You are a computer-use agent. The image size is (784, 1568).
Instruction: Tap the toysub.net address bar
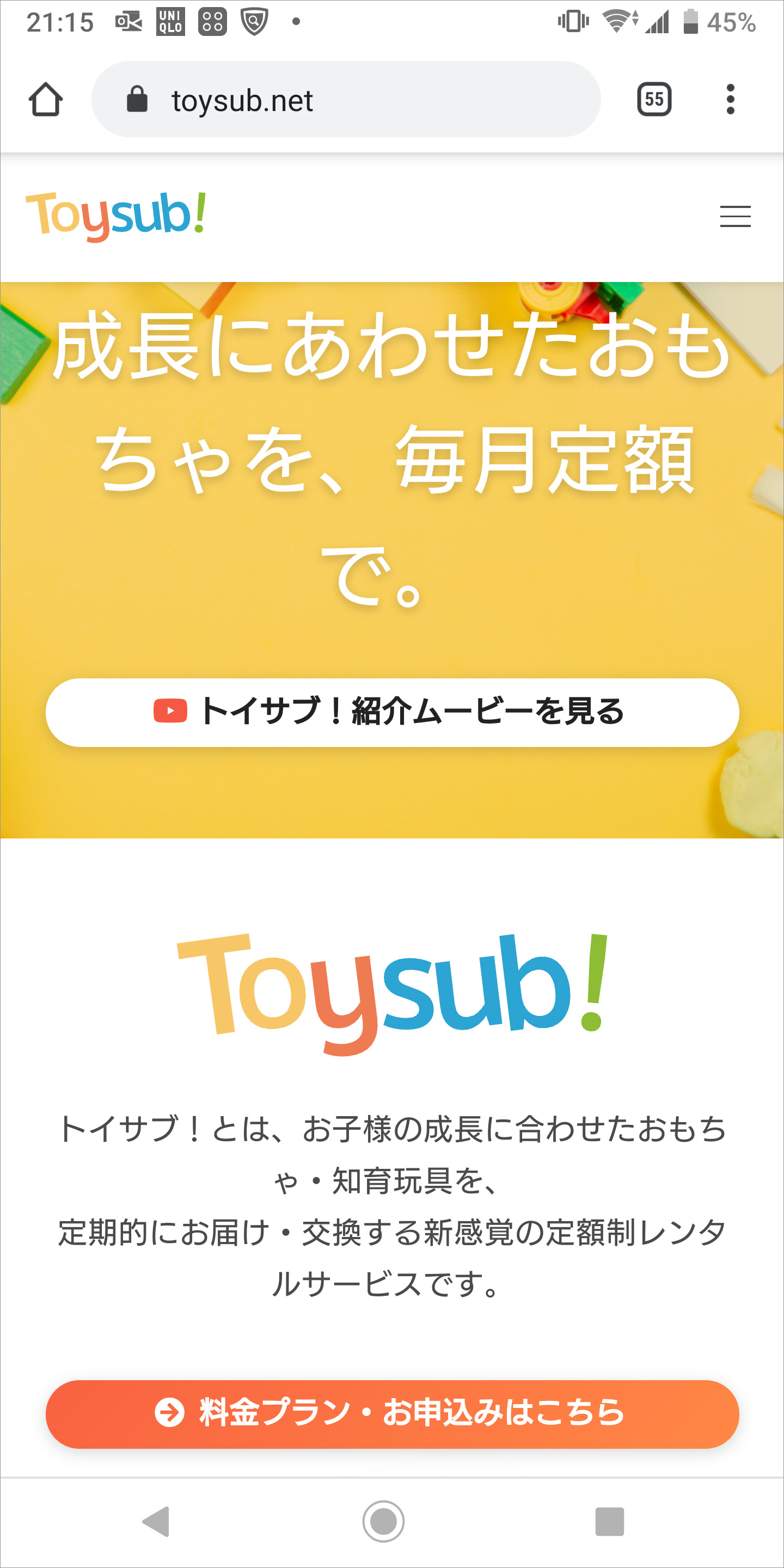pyautogui.click(x=346, y=99)
